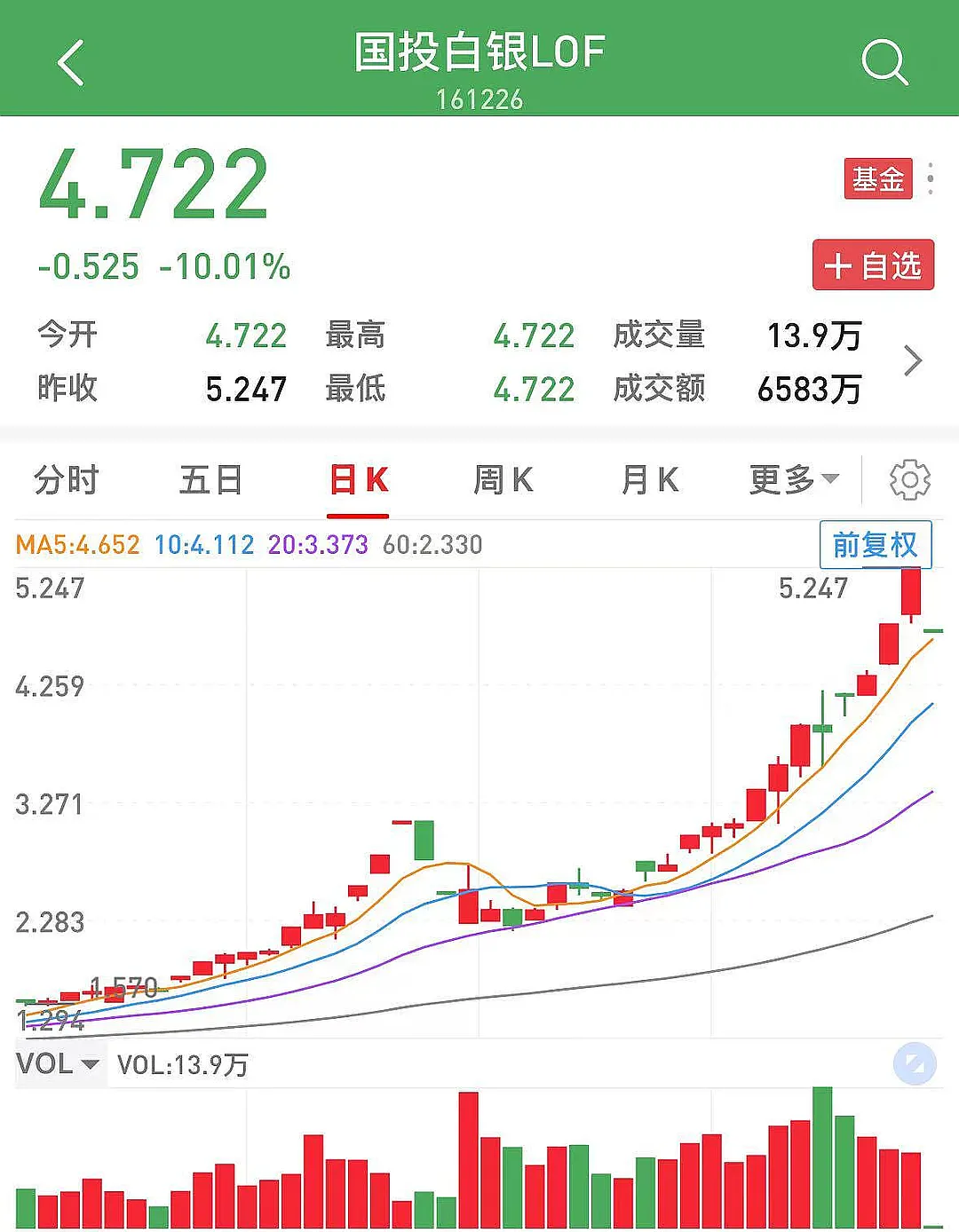Select the 五日 five-day view
This screenshot has width=959, height=1232.
[x=210, y=478]
